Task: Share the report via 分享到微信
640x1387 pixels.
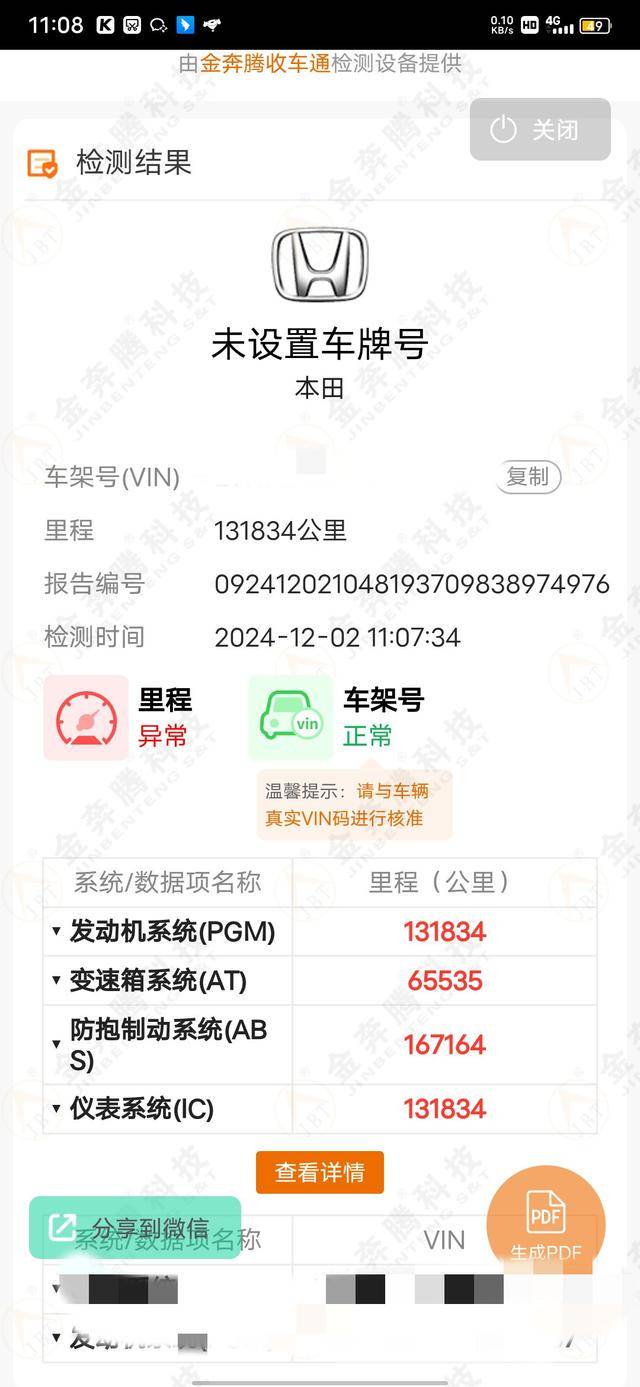Action: [x=135, y=1227]
